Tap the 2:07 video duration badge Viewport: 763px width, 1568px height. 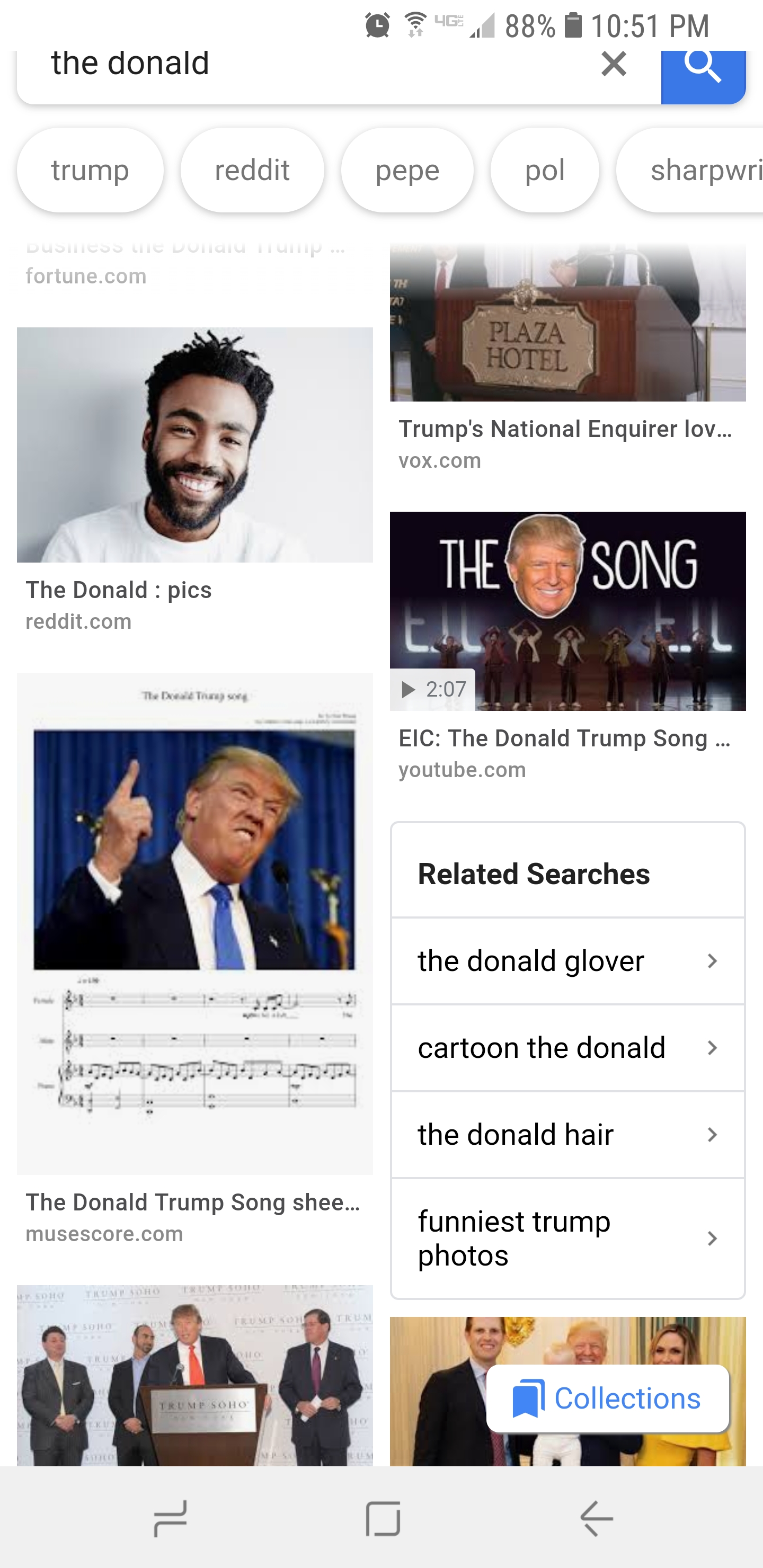pos(433,689)
